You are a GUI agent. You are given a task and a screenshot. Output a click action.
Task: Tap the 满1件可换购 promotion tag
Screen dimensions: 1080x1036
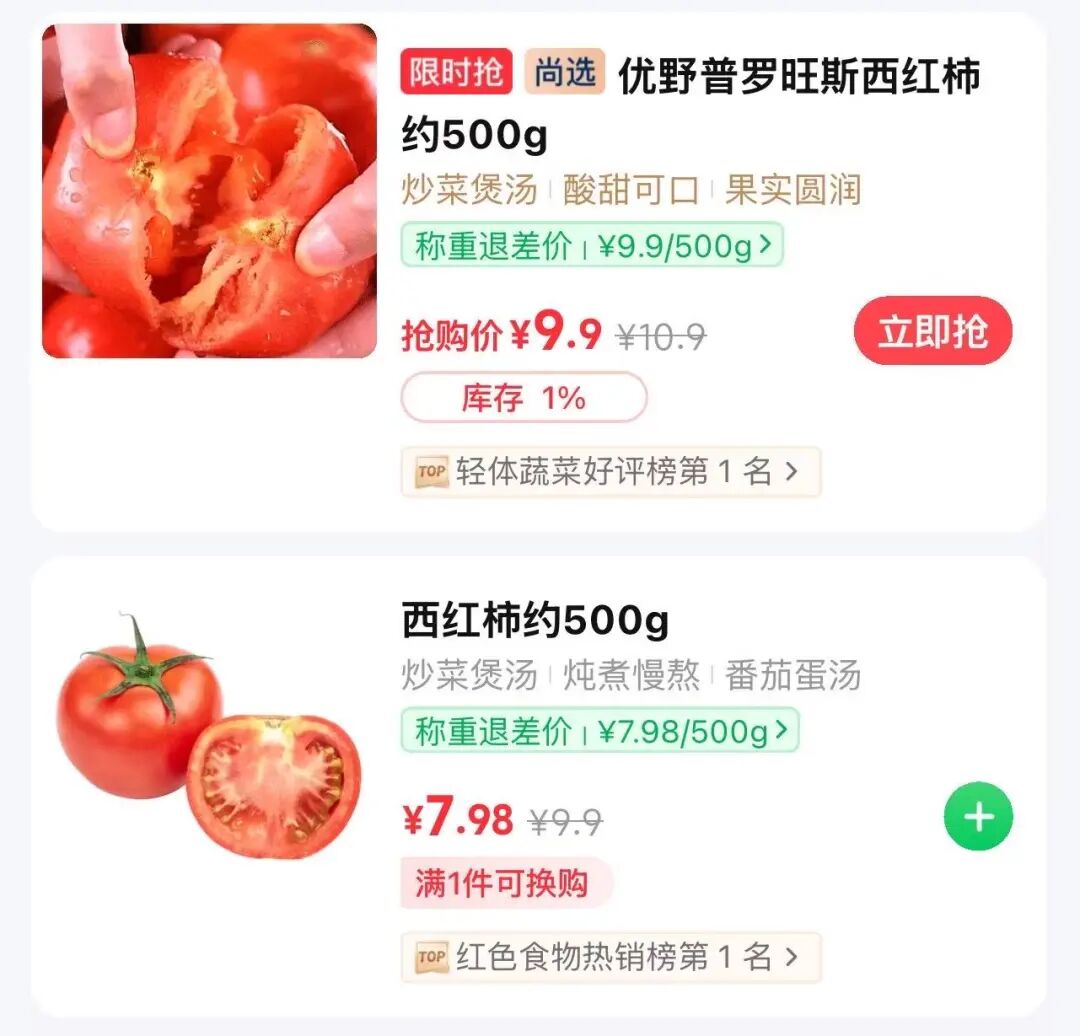pos(503,884)
